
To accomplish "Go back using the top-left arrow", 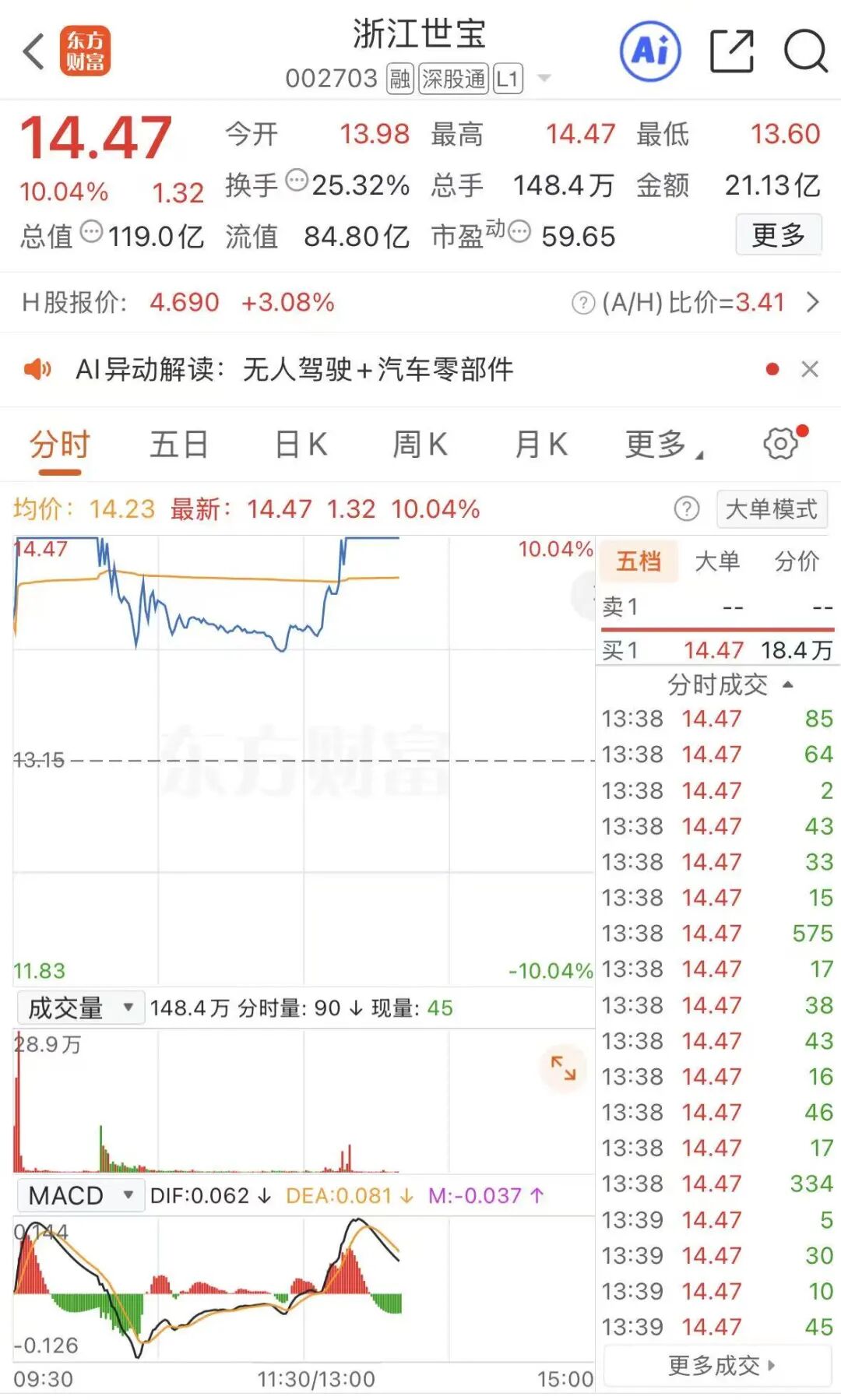I will click(x=34, y=53).
